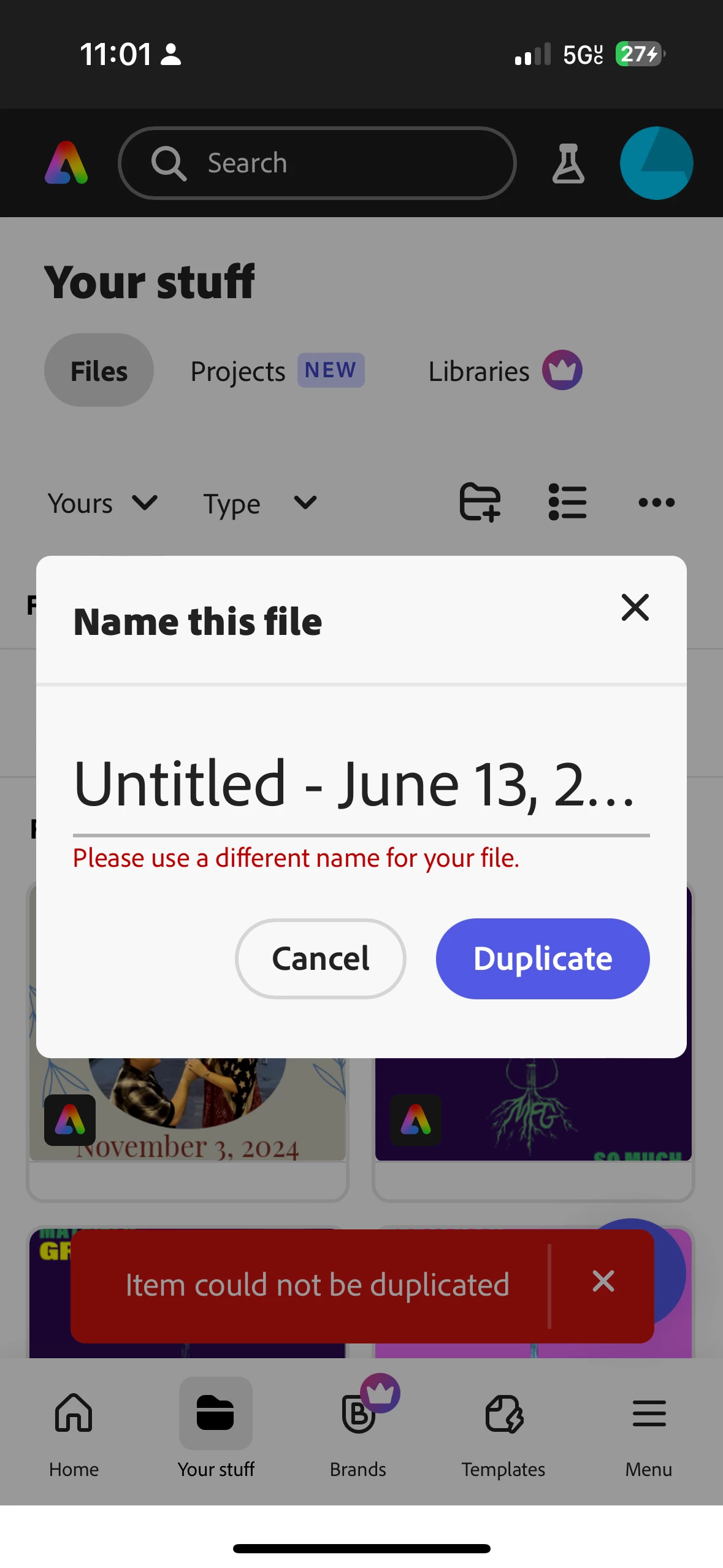
Task: Create a new folder
Action: pyautogui.click(x=480, y=502)
